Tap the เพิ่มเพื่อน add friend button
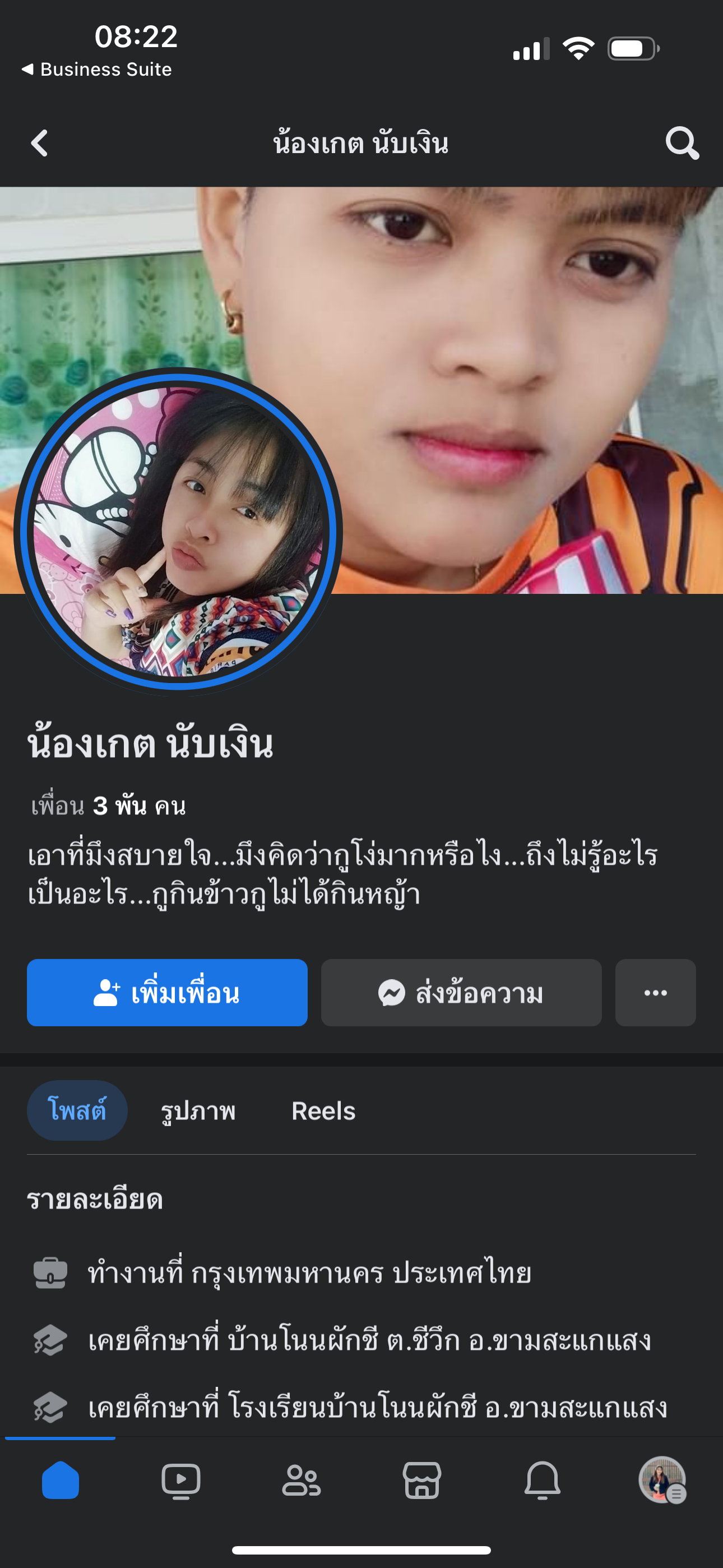This screenshot has width=723, height=1568. coord(167,993)
